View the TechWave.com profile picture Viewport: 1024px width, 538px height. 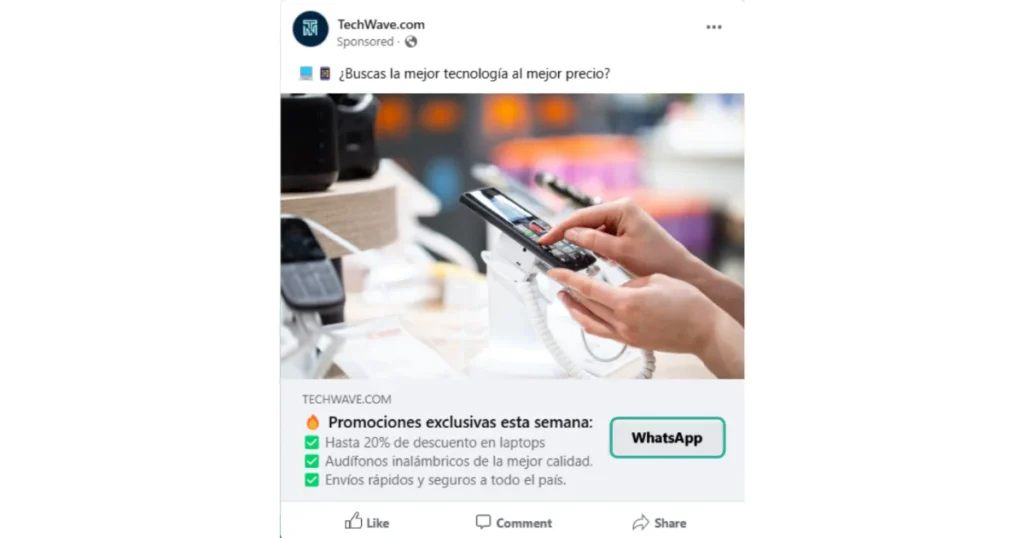click(310, 29)
